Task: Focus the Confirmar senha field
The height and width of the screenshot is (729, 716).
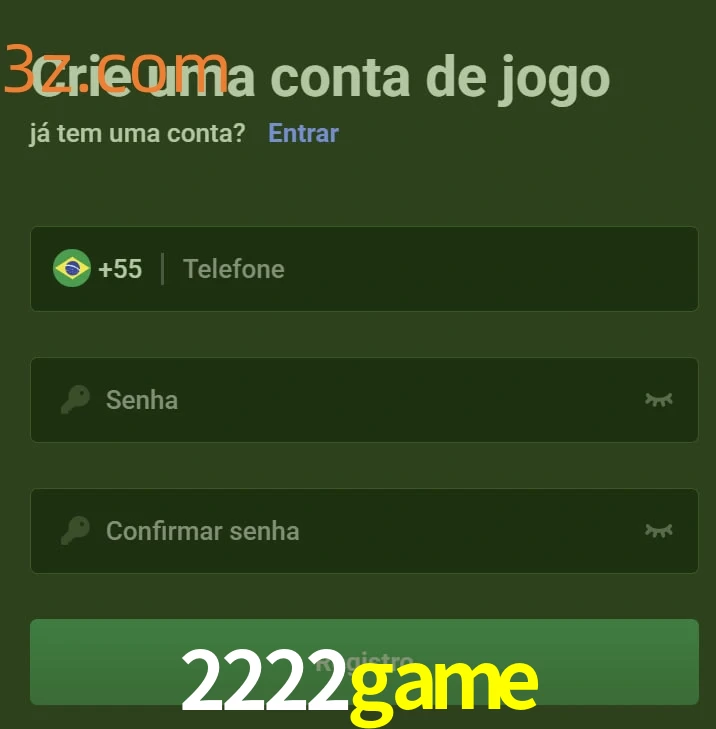Action: click(360, 531)
